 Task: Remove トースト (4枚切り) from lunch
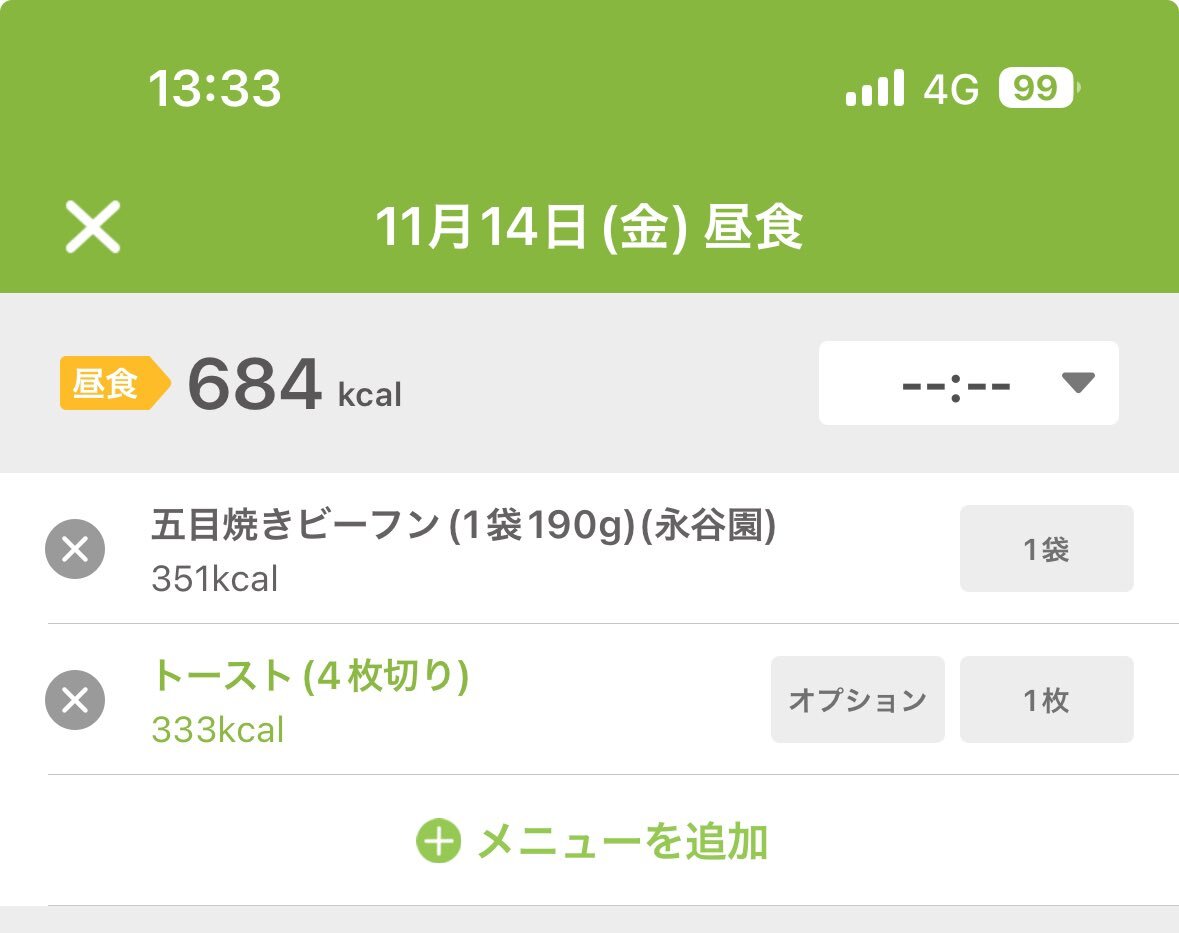[x=75, y=700]
